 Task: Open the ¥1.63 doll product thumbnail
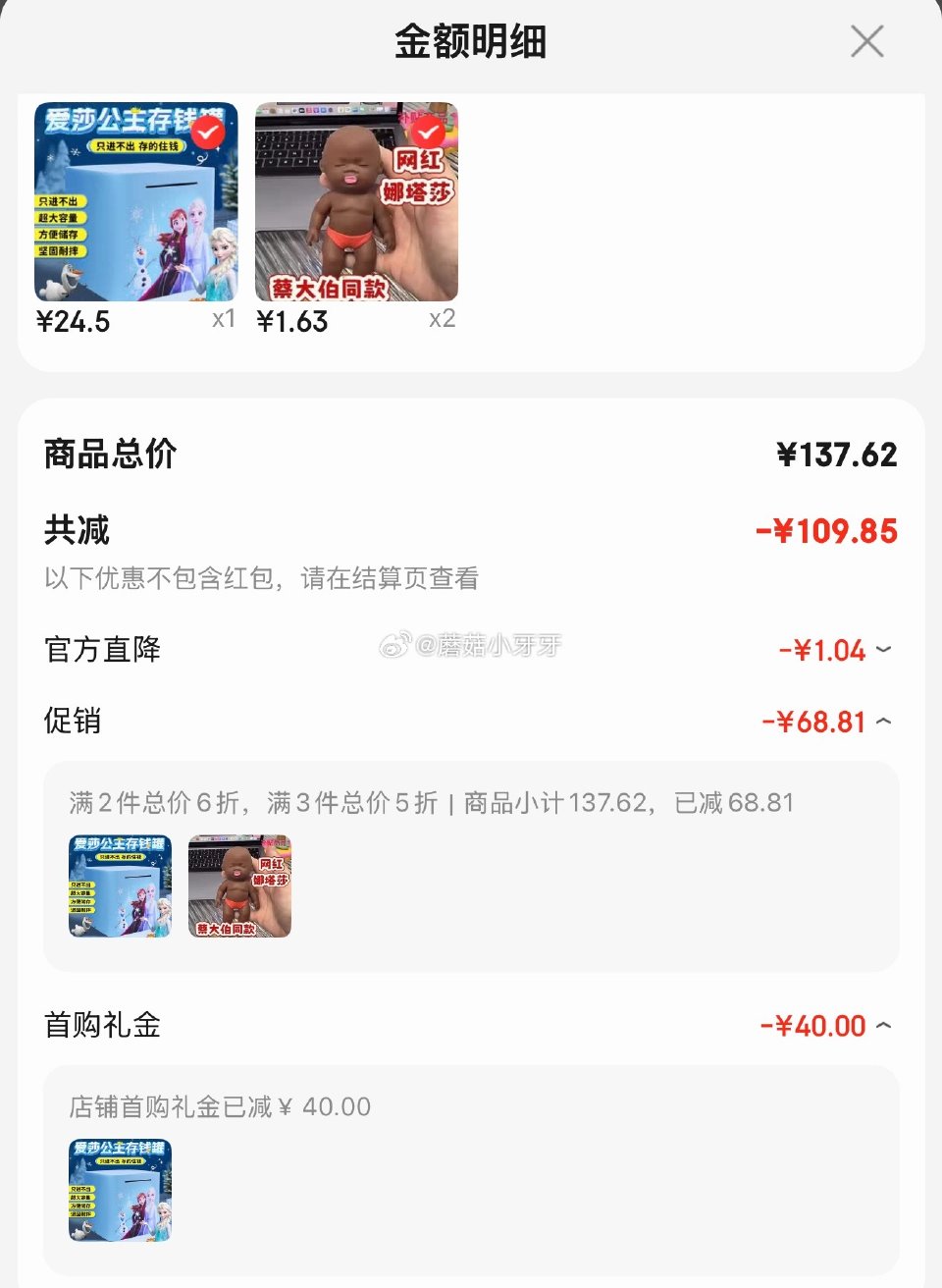click(x=356, y=203)
